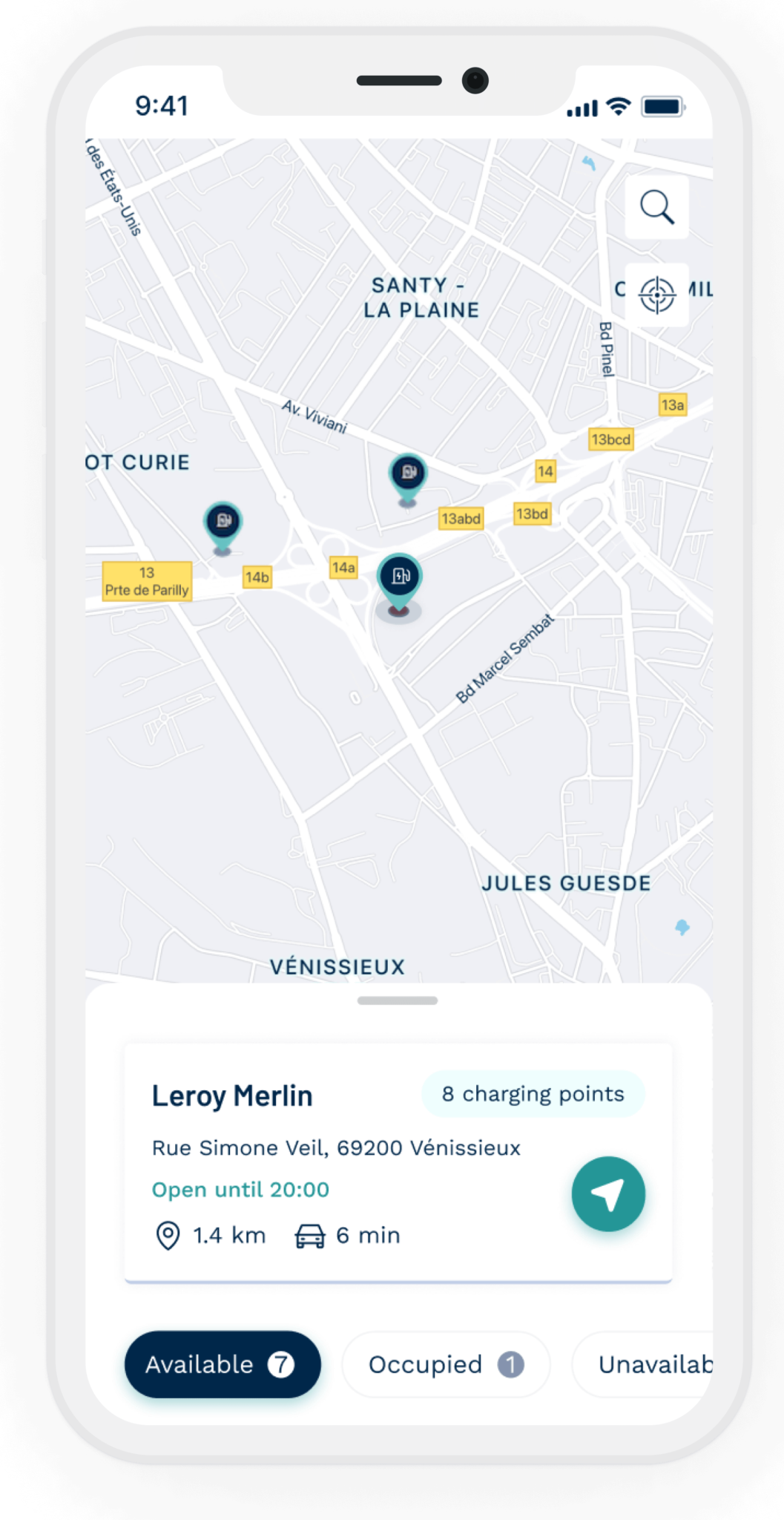Expand the bottom sheet using the drag handle
The height and width of the screenshot is (1520, 784).
(398, 1000)
